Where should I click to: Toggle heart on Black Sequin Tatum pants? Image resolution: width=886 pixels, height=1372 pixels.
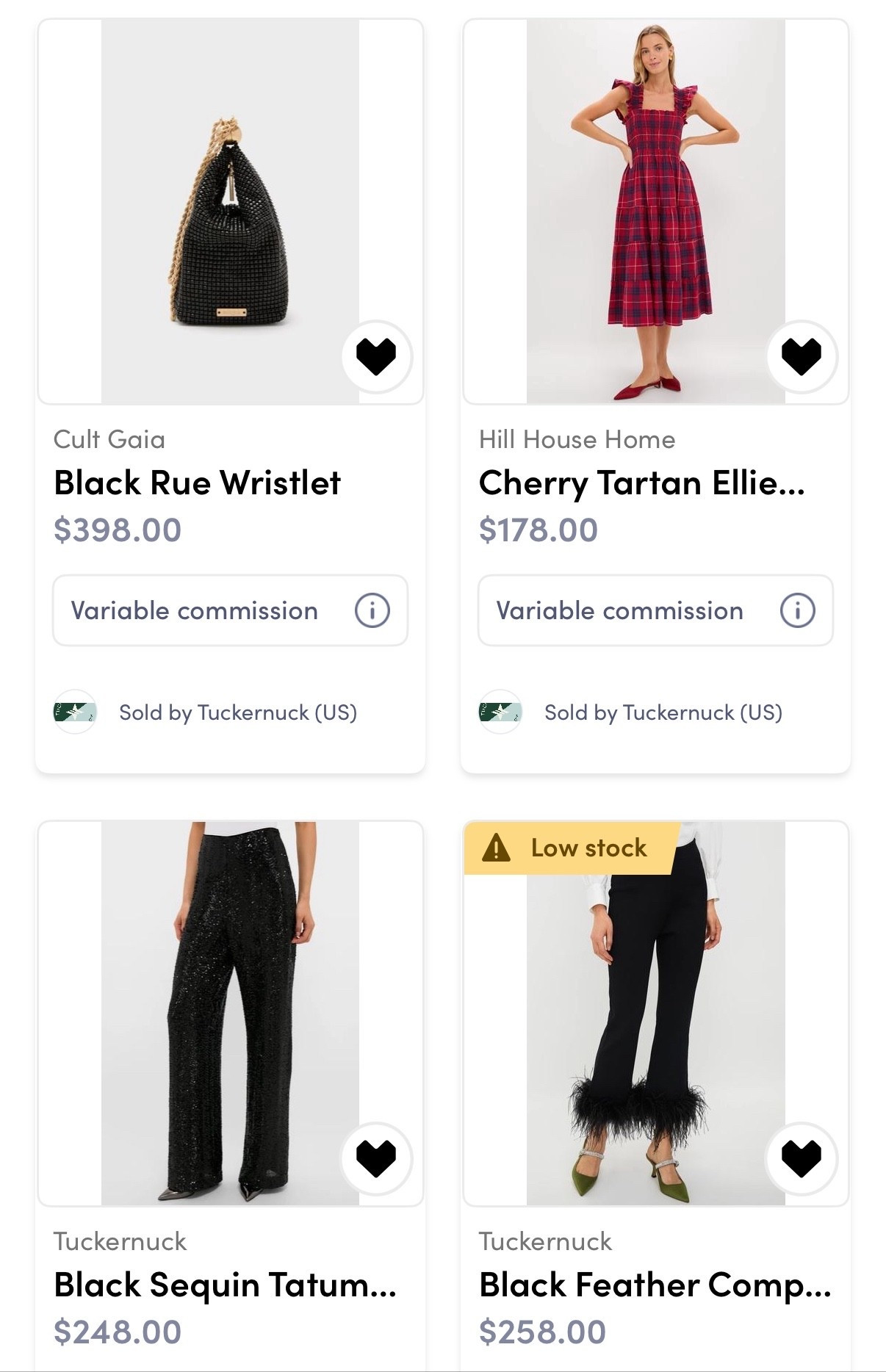(x=376, y=1158)
